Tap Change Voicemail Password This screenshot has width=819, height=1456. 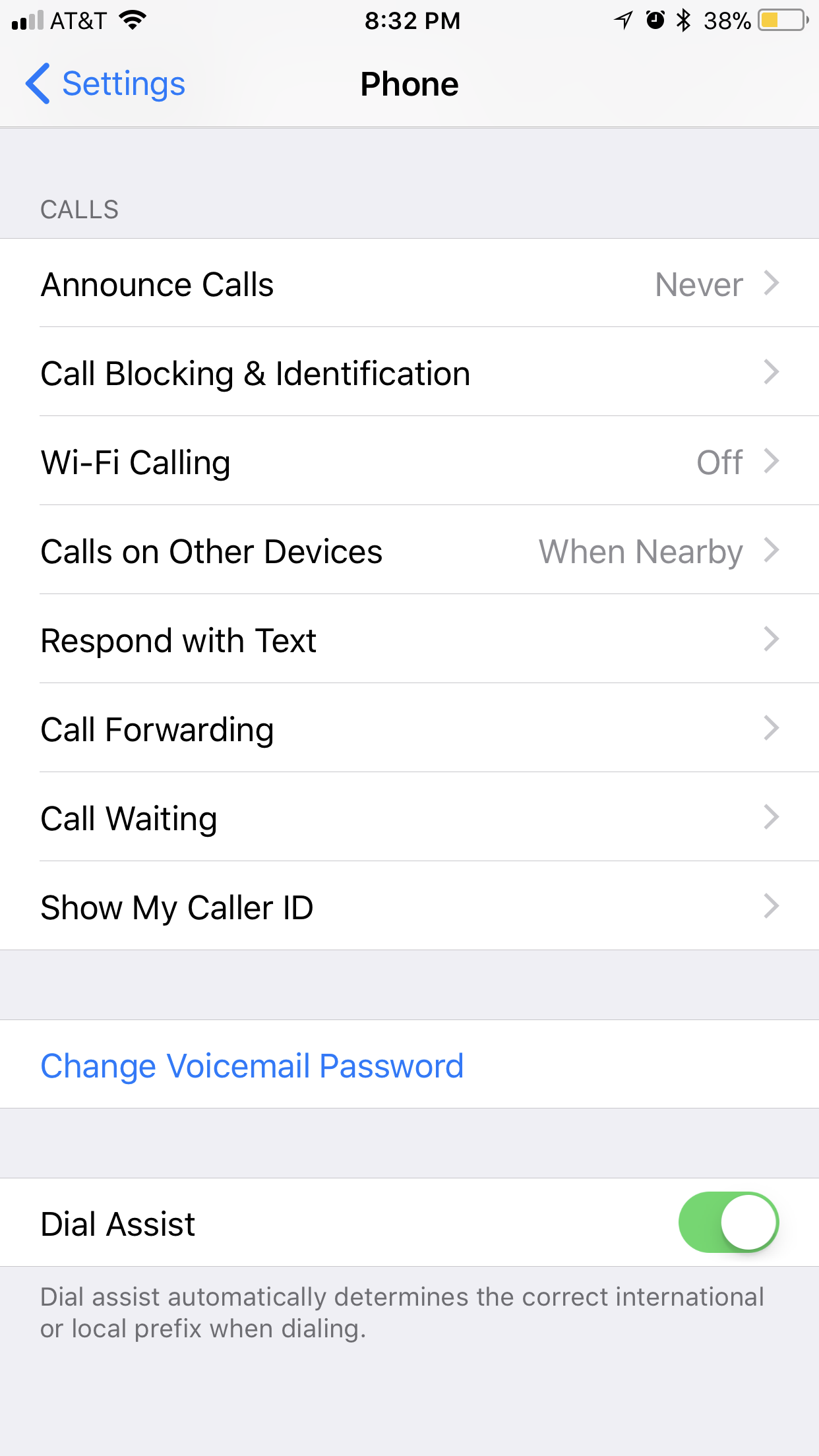pos(252,1066)
